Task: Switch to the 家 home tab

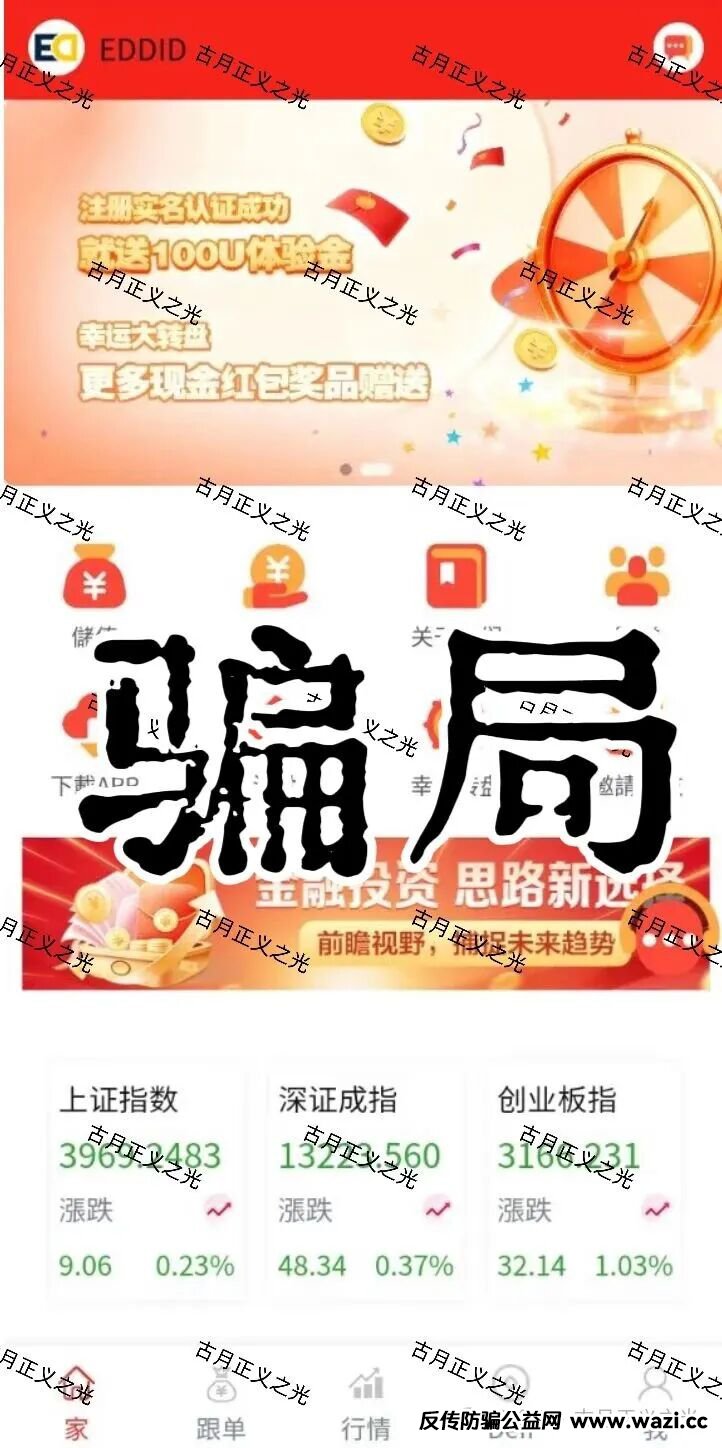Action: click(x=77, y=1403)
